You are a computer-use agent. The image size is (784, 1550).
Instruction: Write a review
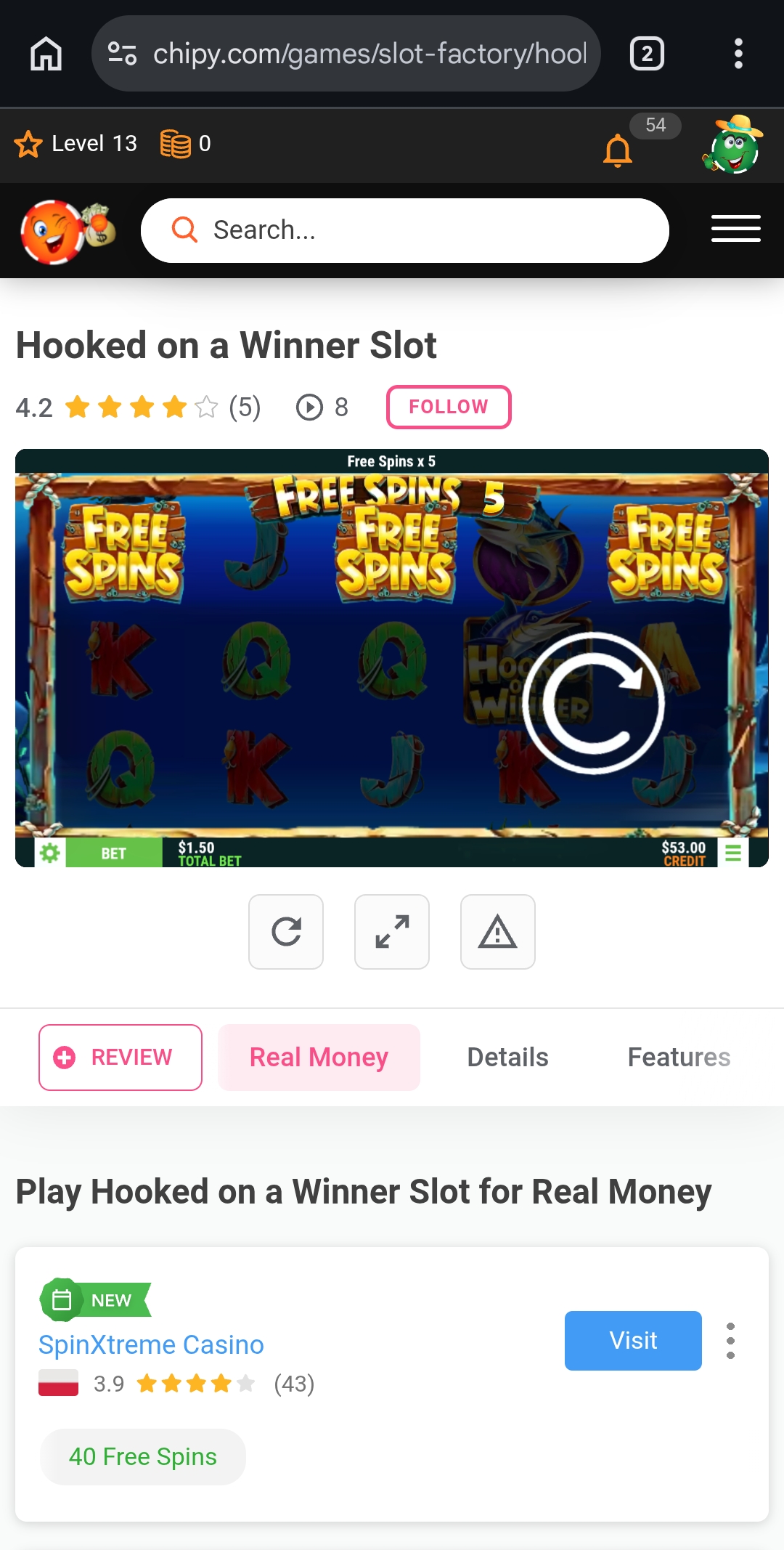(121, 1058)
